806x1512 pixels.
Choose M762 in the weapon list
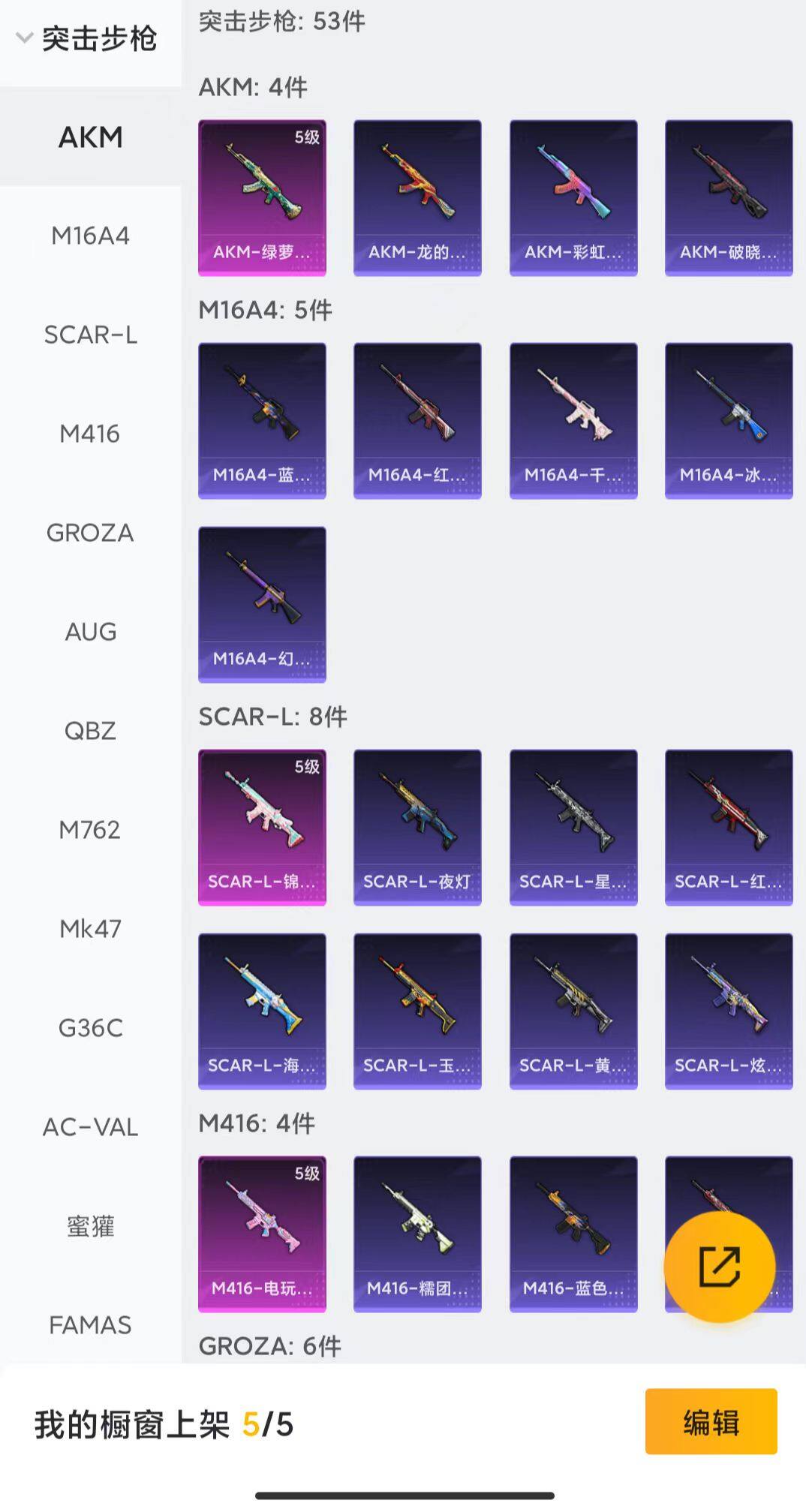(90, 830)
